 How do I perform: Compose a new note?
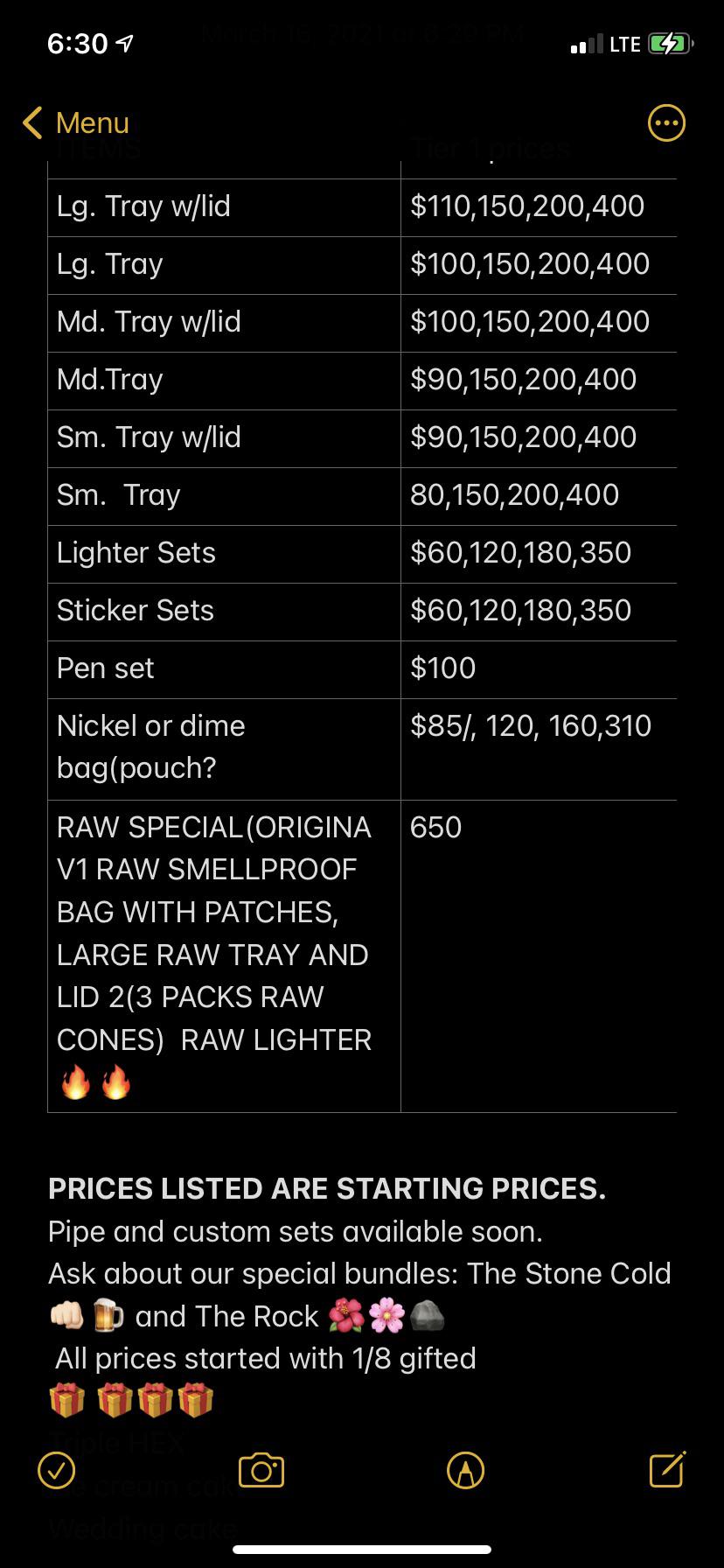pyautogui.click(x=667, y=1470)
